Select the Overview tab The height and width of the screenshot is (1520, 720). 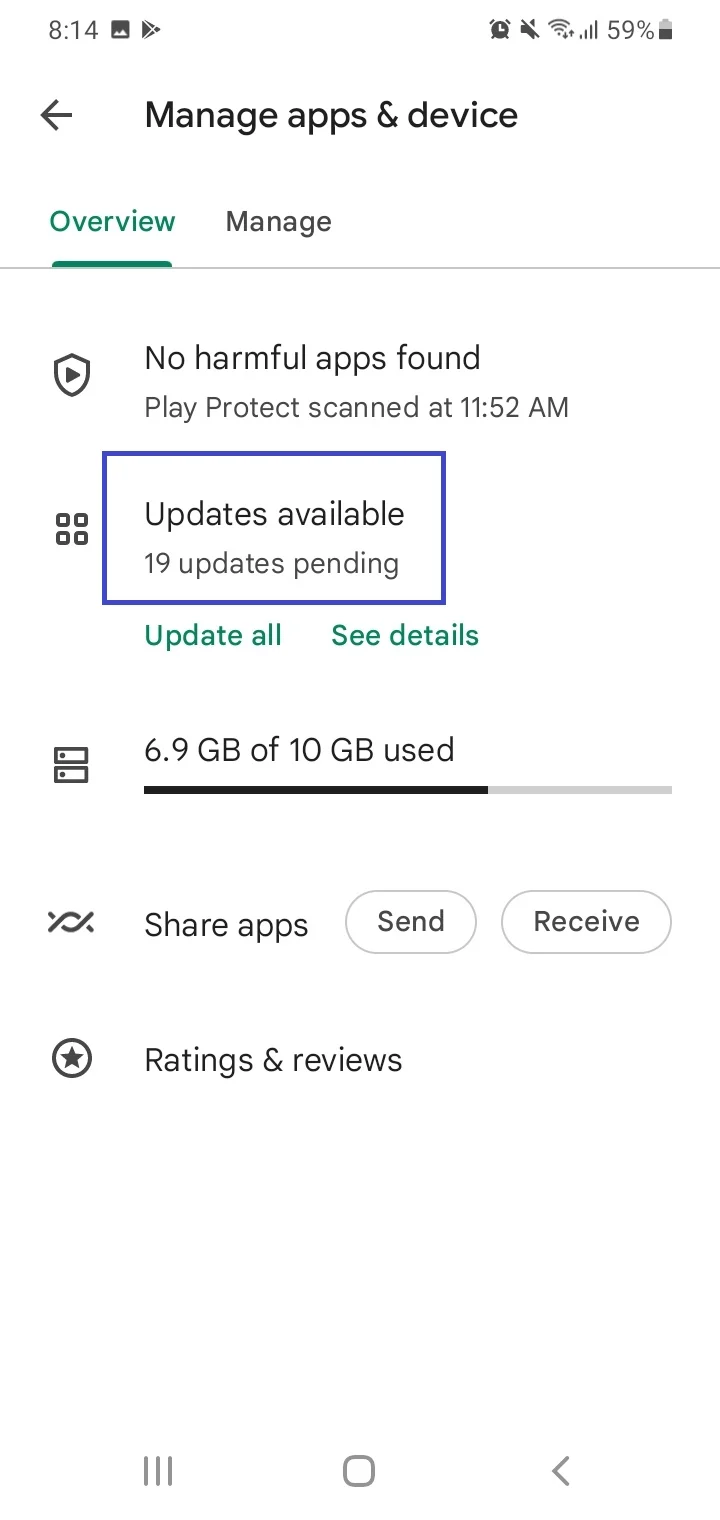point(112,221)
